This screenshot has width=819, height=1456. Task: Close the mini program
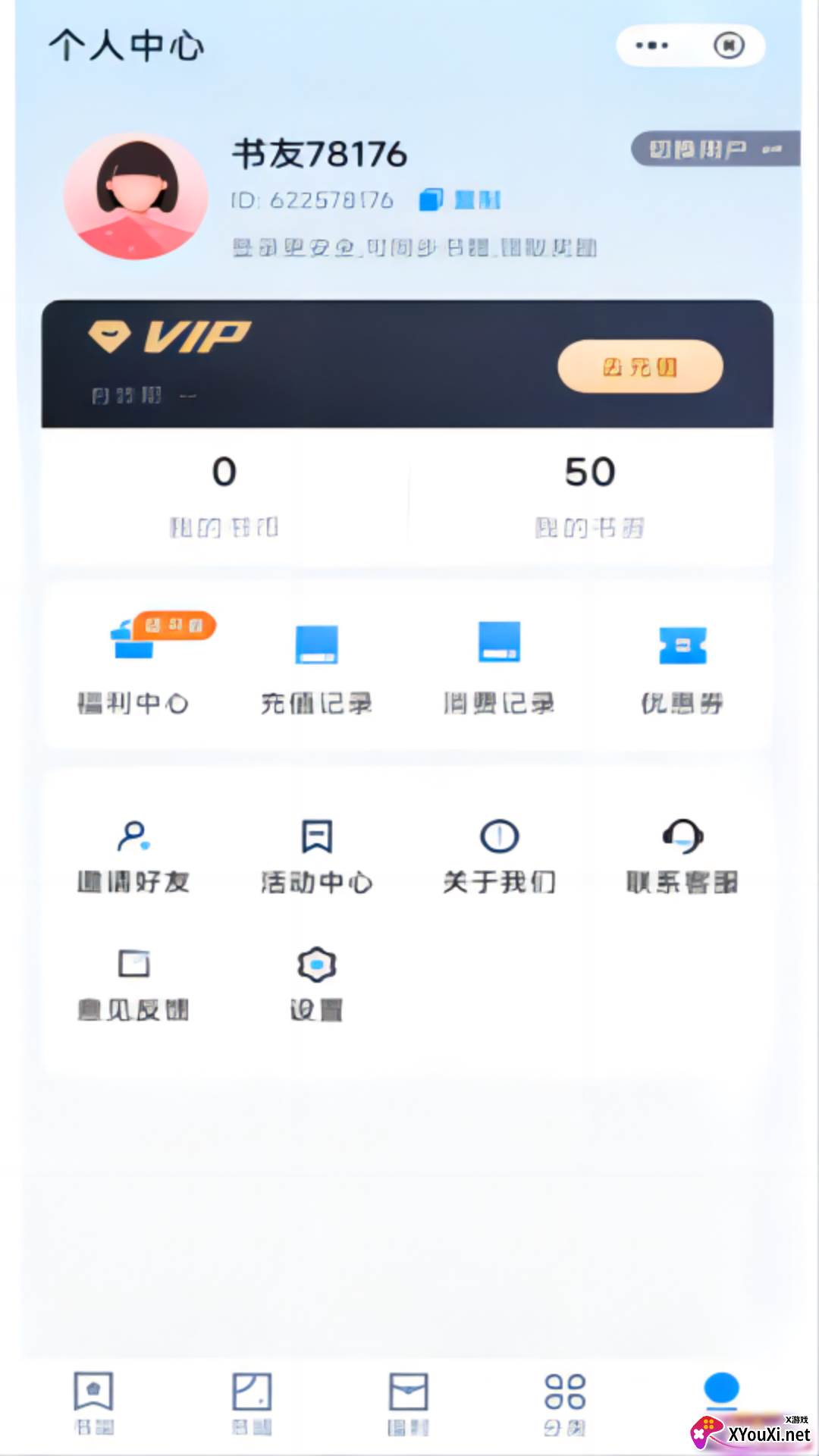click(x=729, y=45)
